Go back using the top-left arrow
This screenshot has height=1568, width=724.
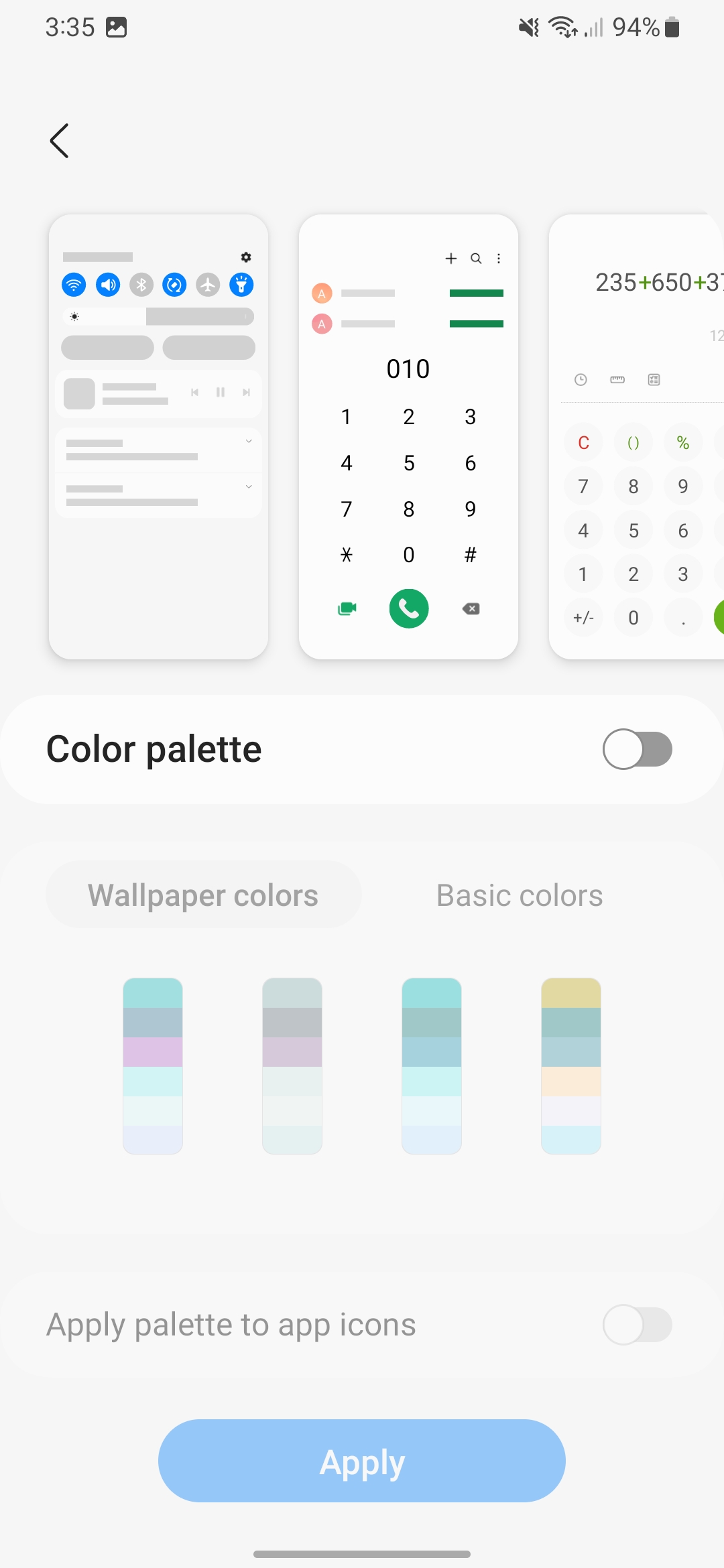(60, 141)
